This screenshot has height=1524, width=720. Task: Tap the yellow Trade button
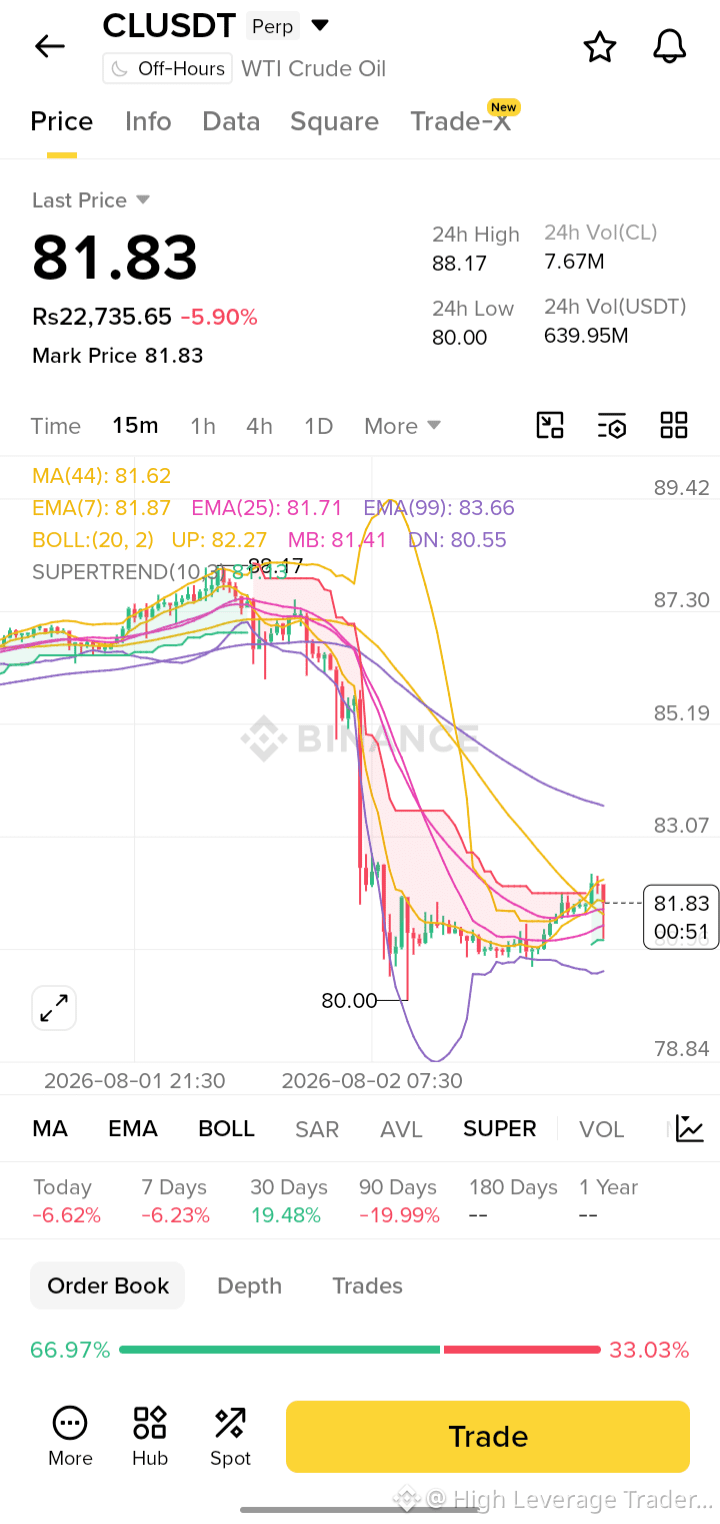488,1437
